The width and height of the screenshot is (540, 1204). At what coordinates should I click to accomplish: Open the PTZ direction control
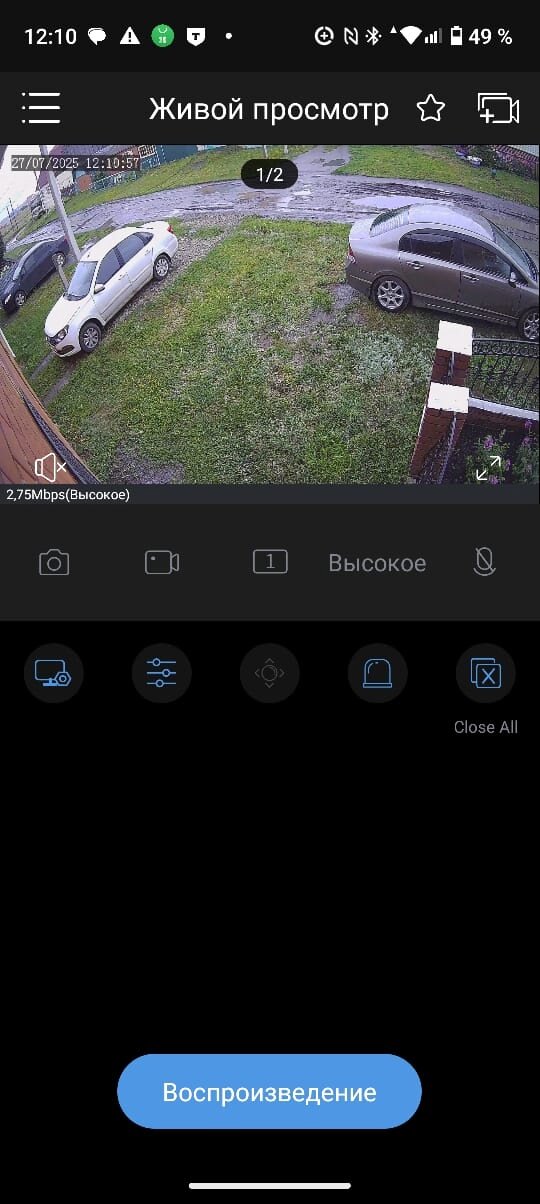point(270,674)
